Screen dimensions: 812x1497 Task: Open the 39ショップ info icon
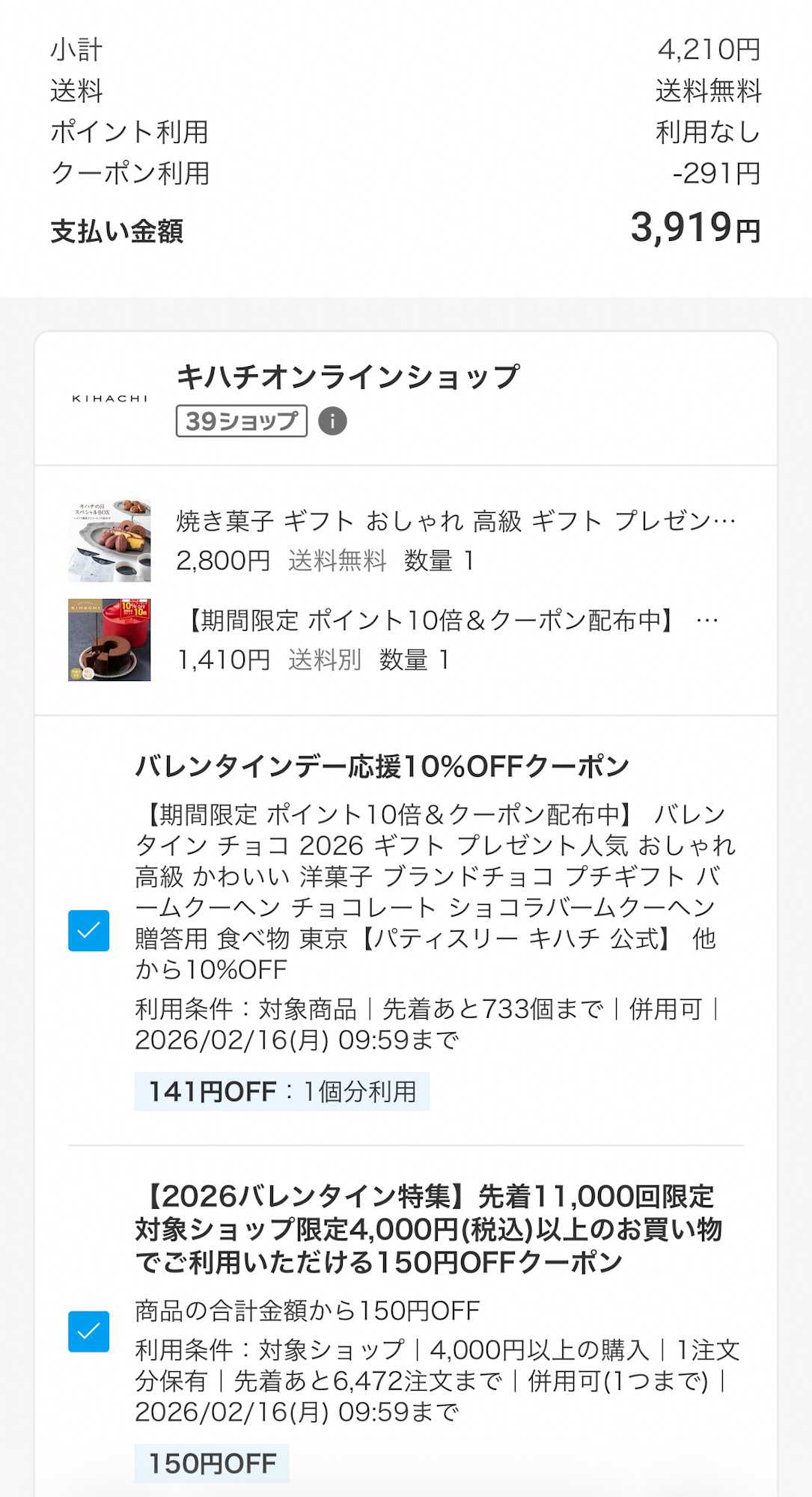pos(332,421)
